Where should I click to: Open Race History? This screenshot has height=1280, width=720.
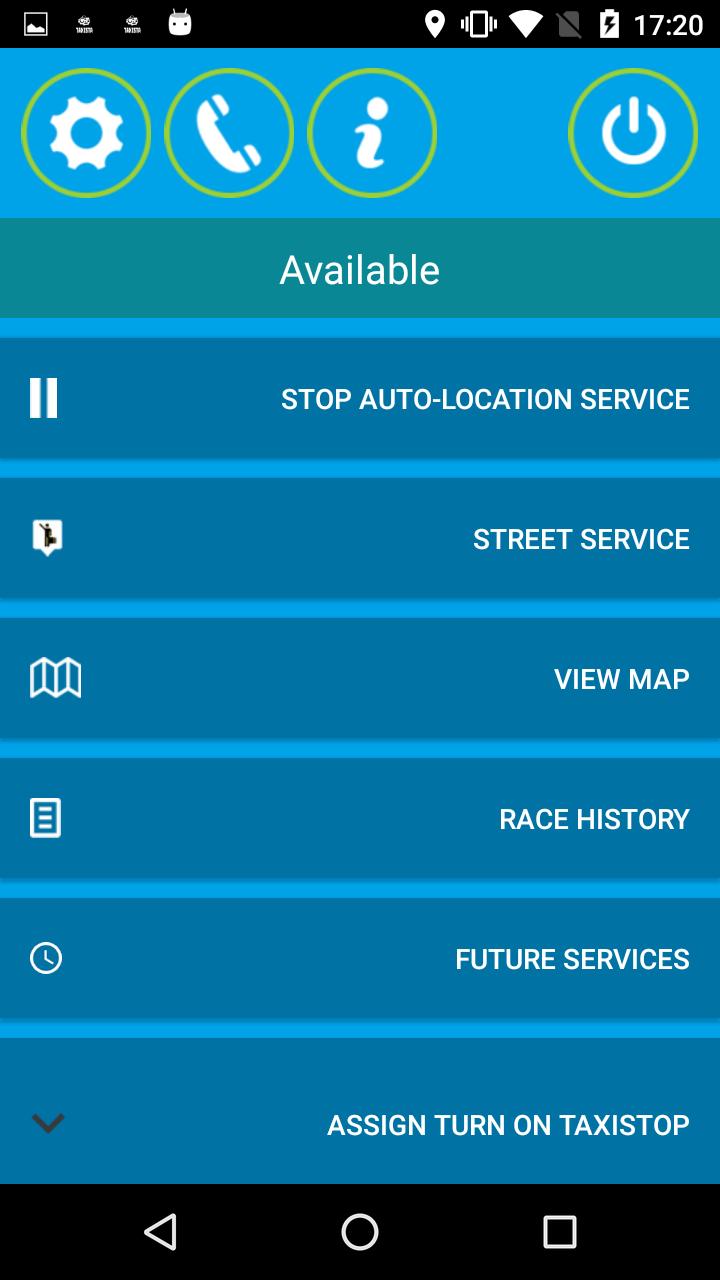(360, 818)
